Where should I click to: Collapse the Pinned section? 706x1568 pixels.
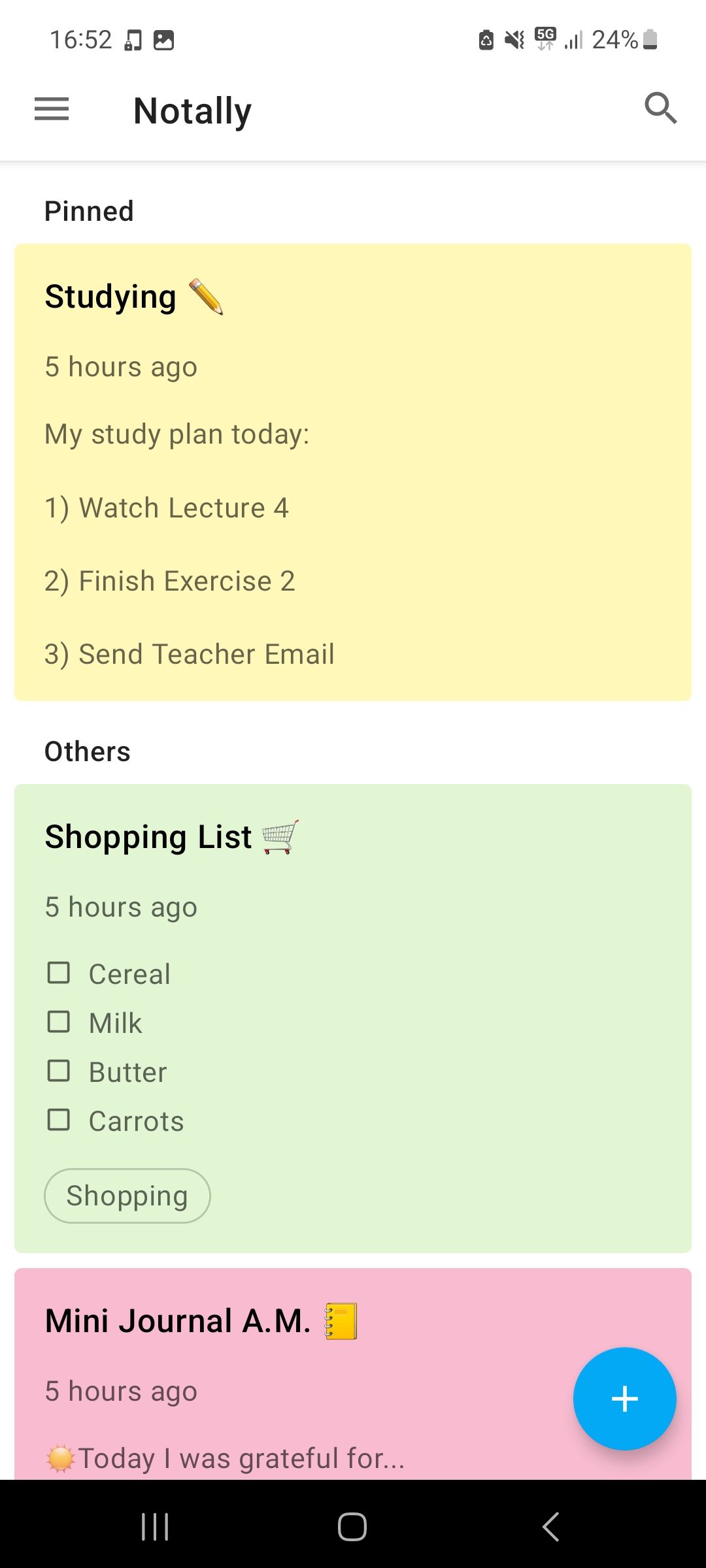89,210
